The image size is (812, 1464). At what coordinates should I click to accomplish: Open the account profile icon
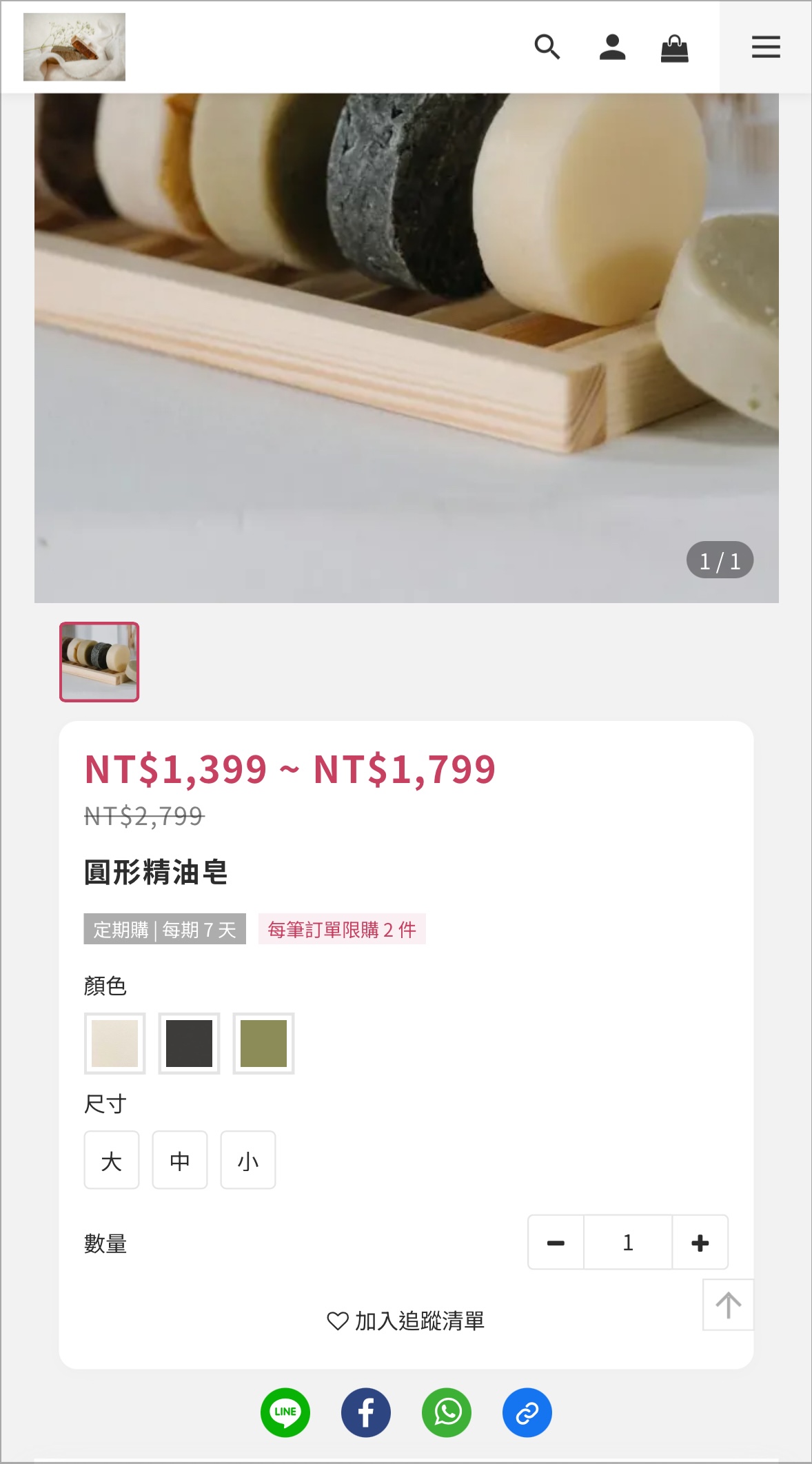coord(612,47)
